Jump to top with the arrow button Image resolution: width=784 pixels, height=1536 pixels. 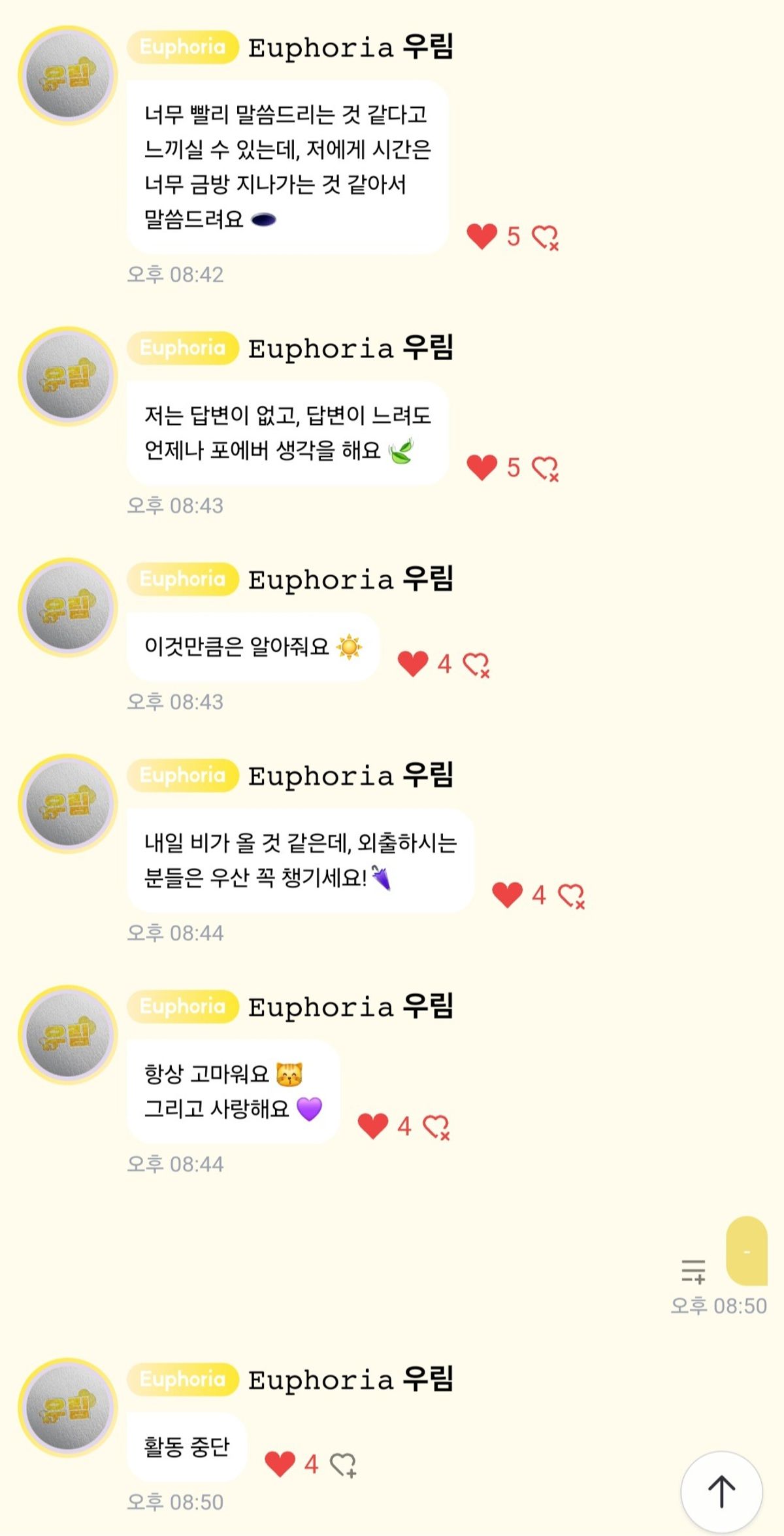point(721,1492)
